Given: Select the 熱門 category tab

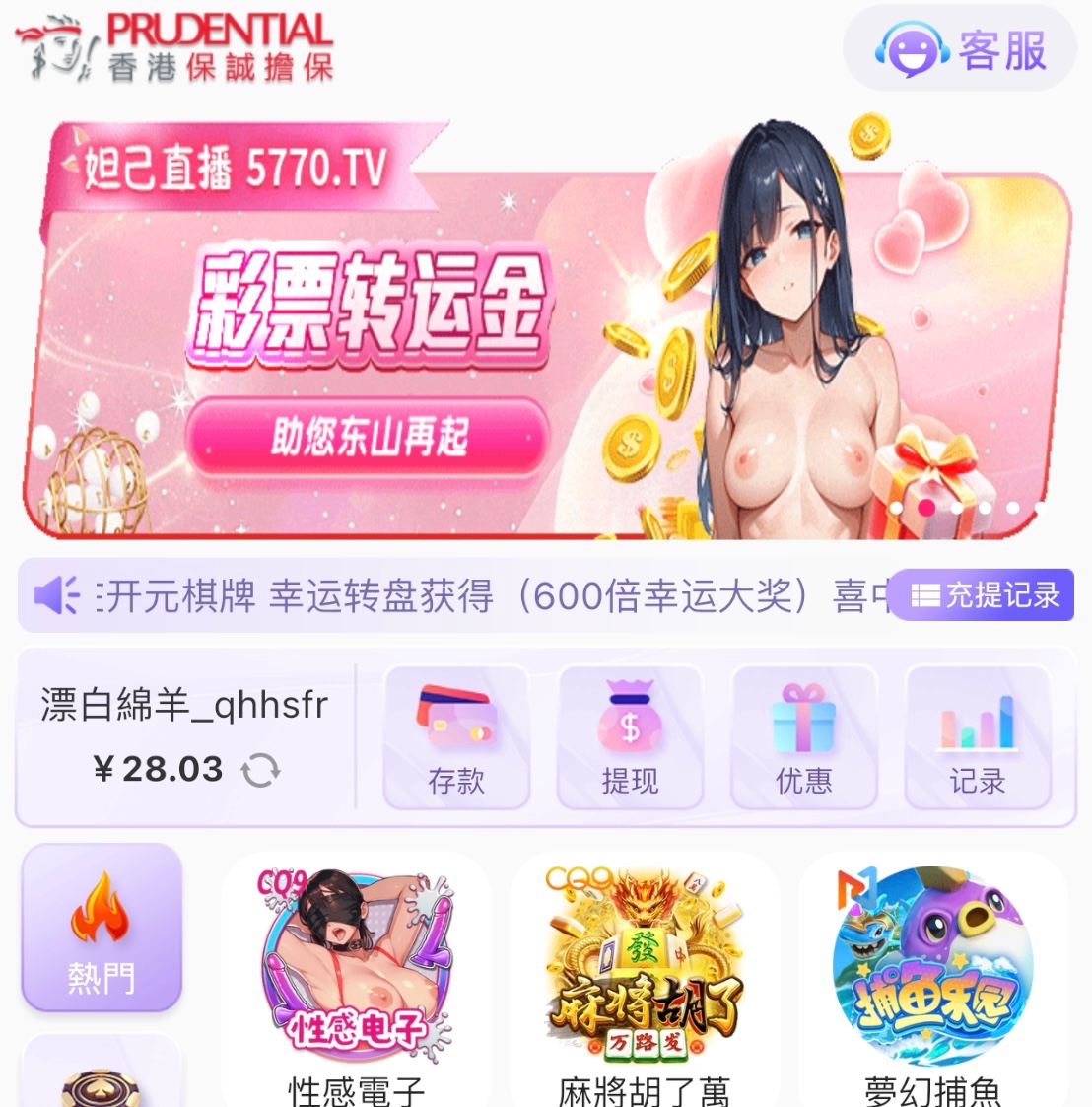Looking at the screenshot, I should 102,928.
